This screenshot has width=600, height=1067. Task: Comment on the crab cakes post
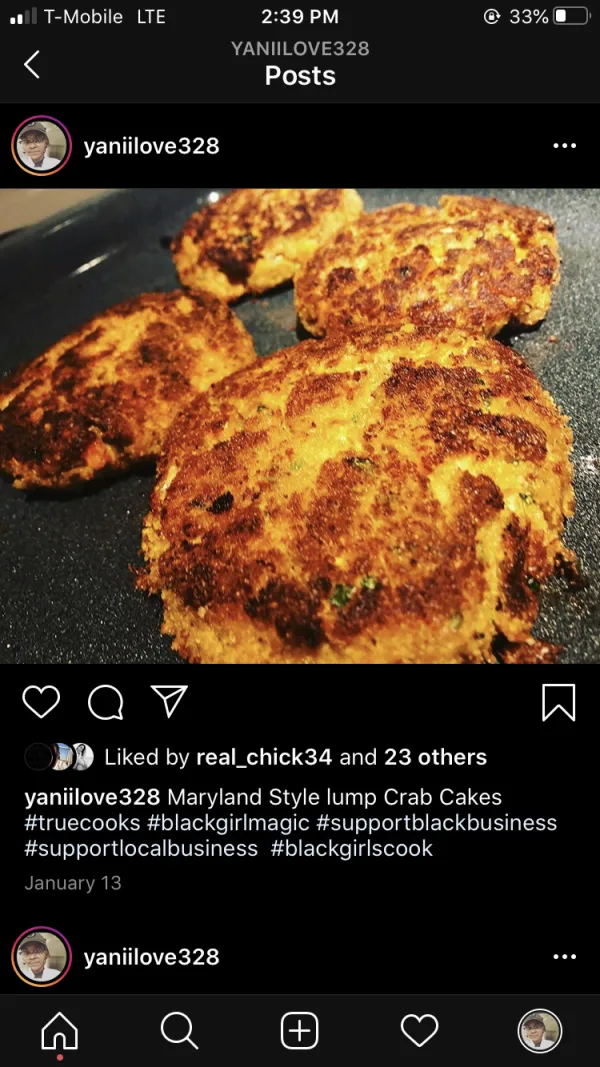tap(105, 702)
